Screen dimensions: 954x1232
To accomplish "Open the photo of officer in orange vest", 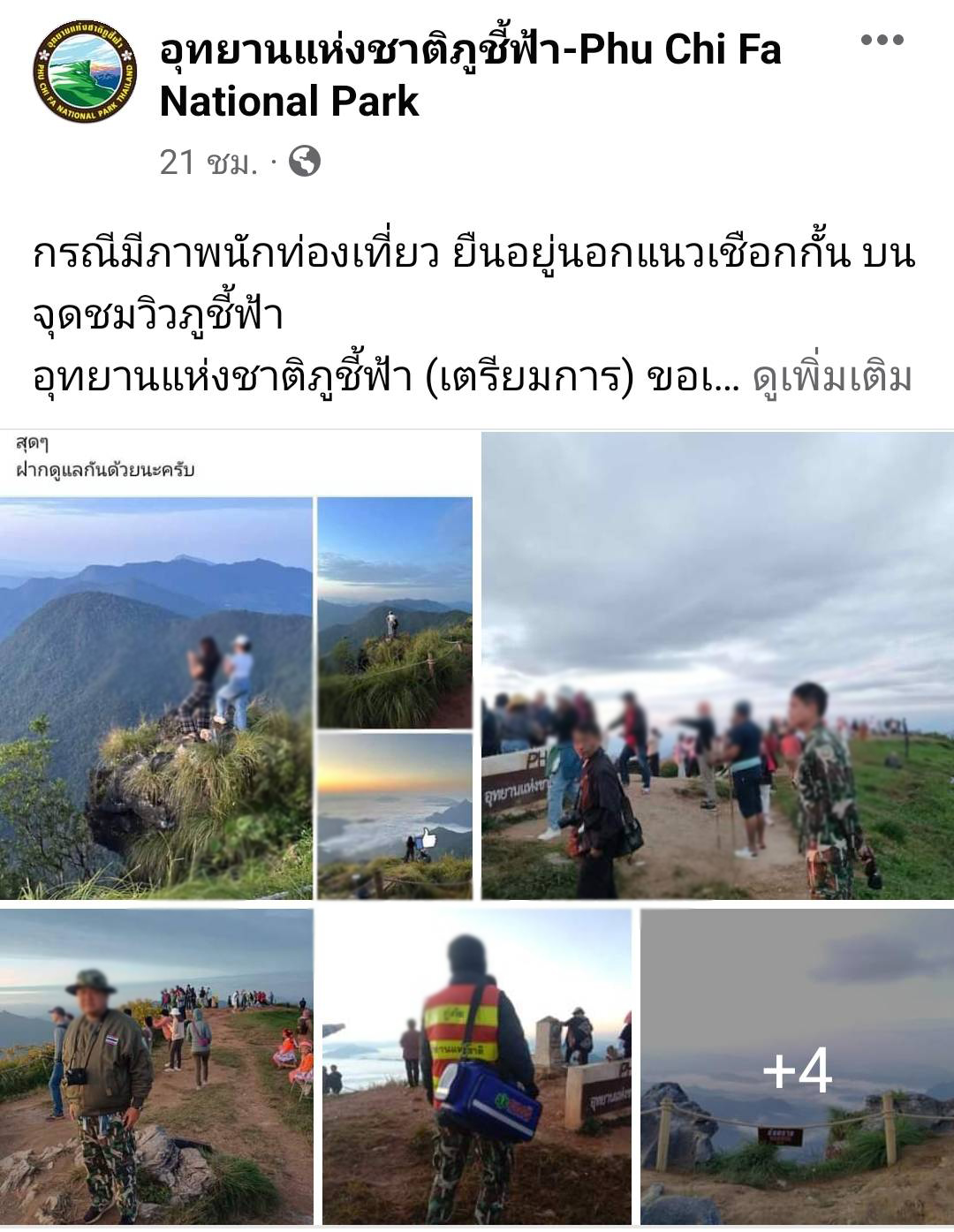I will pyautogui.click(x=476, y=1065).
